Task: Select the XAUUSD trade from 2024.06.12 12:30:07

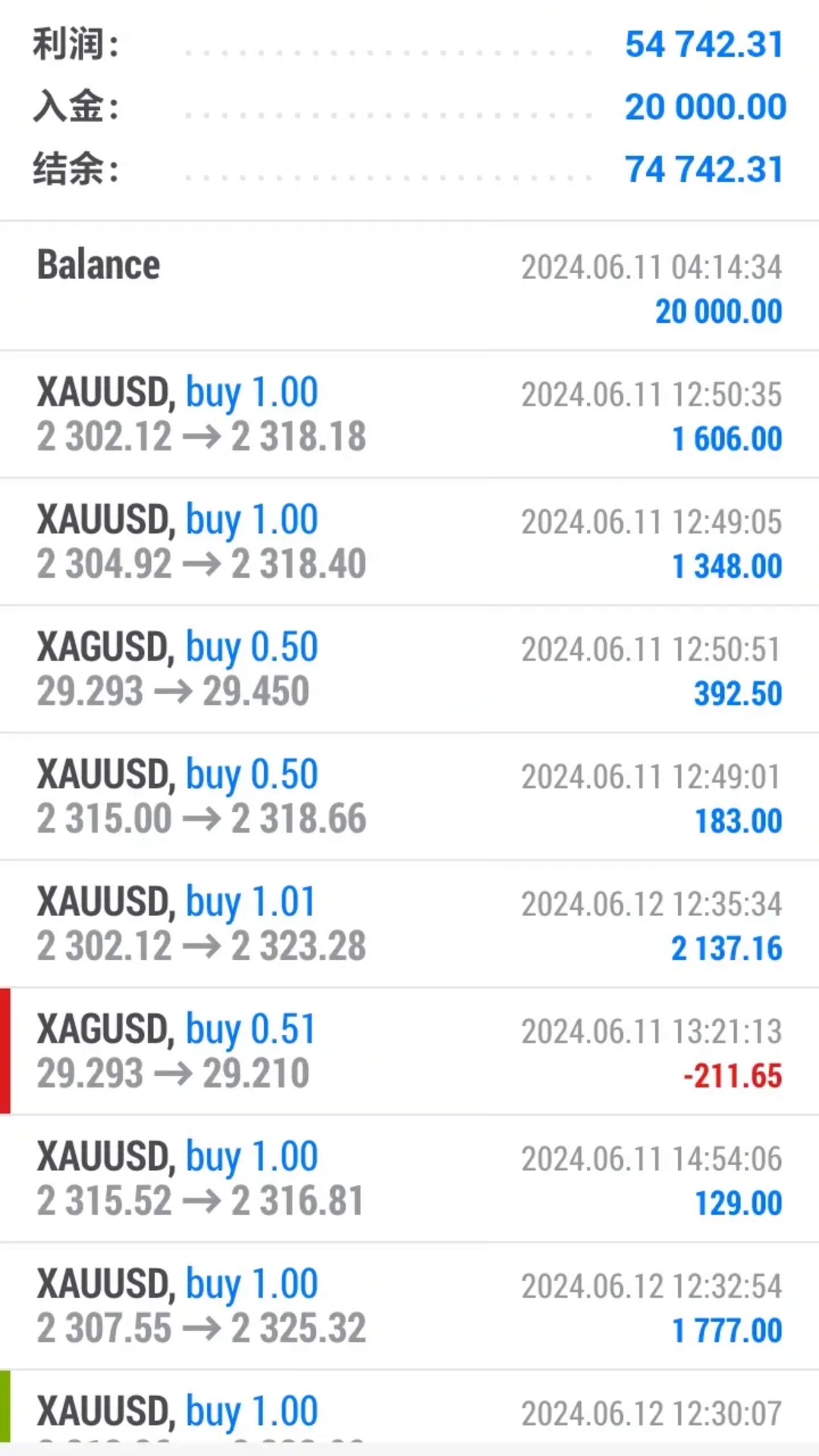Action: pos(409,1407)
